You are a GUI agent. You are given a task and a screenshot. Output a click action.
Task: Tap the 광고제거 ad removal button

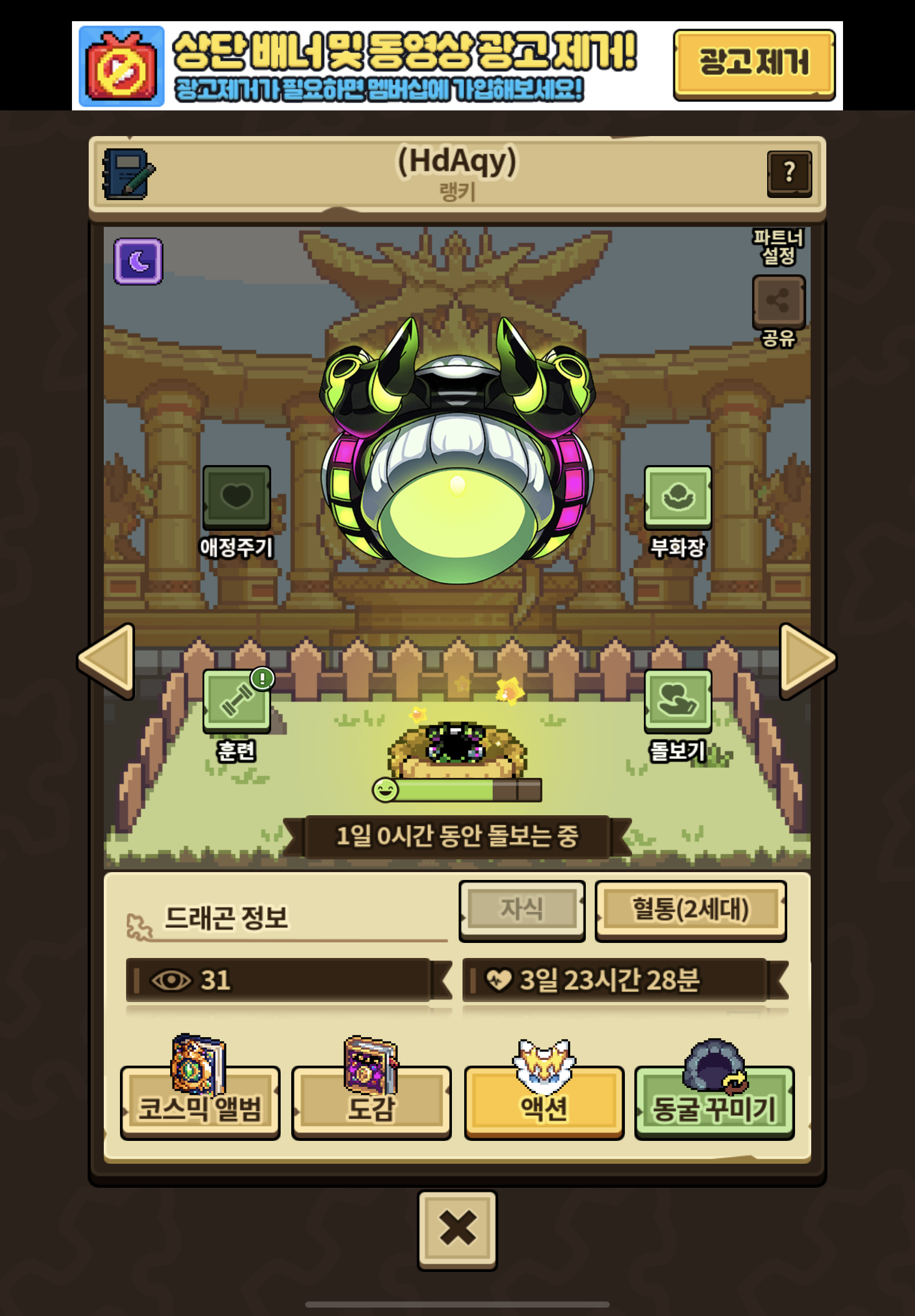pyautogui.click(x=753, y=64)
